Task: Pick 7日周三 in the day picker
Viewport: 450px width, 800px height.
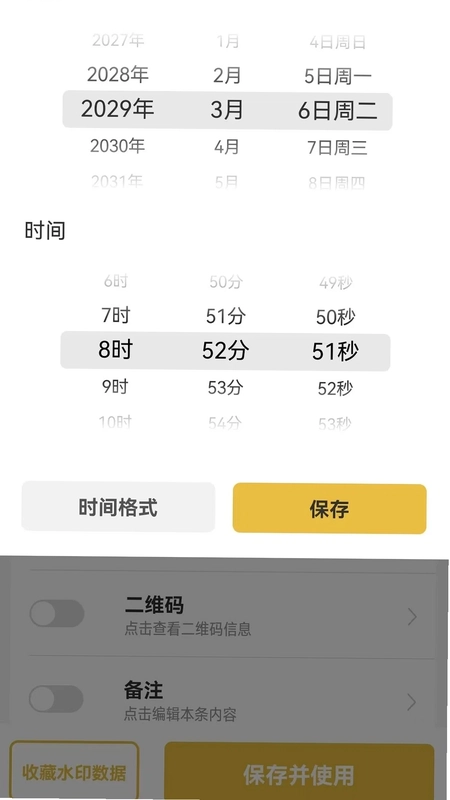Action: (x=337, y=148)
